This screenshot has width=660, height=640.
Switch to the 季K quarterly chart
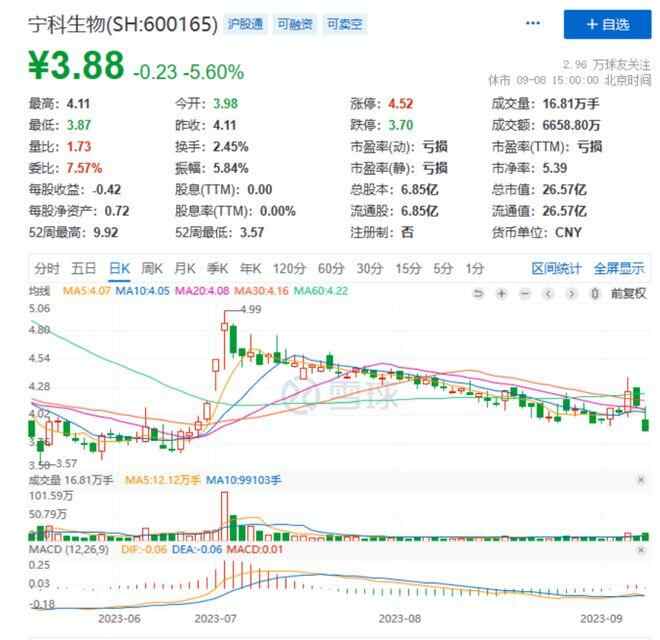coord(217,268)
